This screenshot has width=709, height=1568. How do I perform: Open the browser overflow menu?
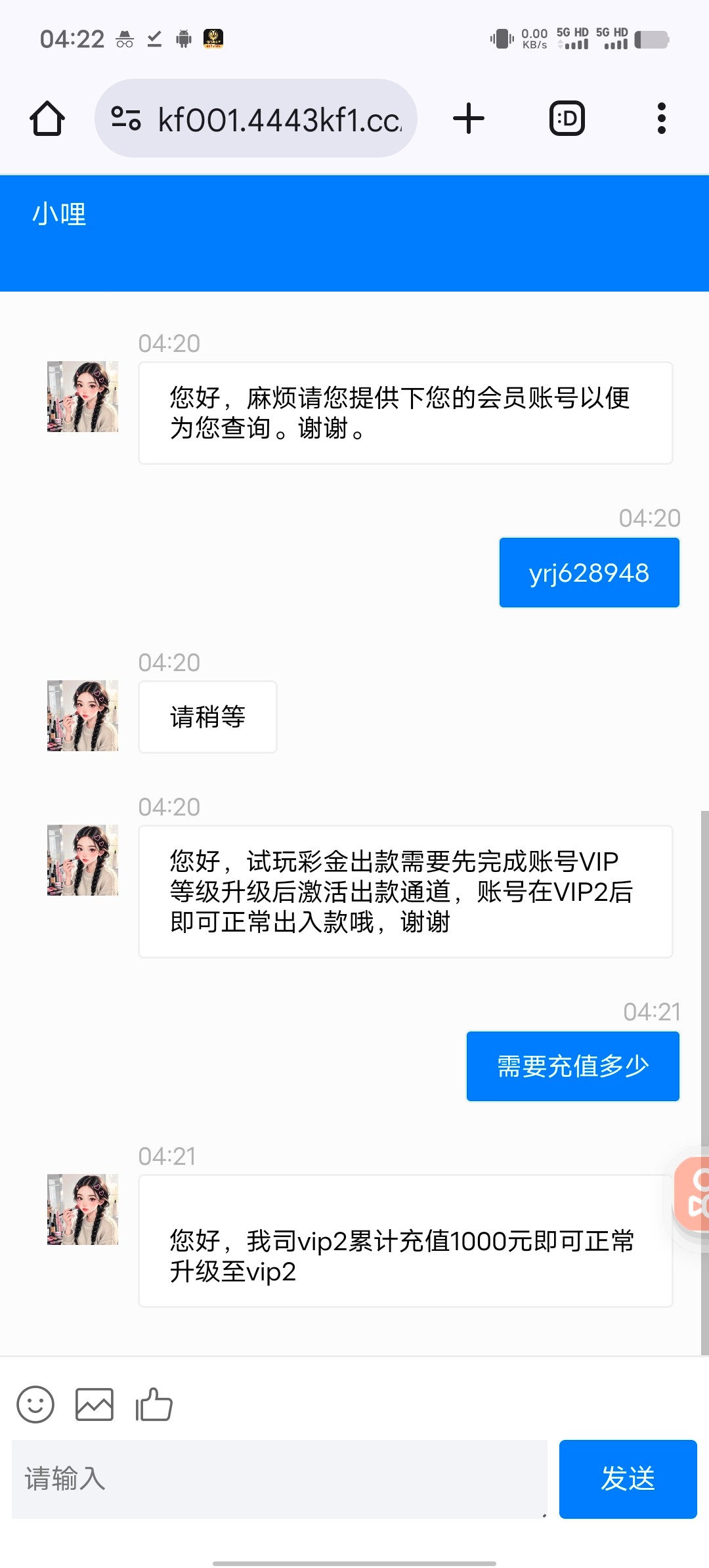661,119
